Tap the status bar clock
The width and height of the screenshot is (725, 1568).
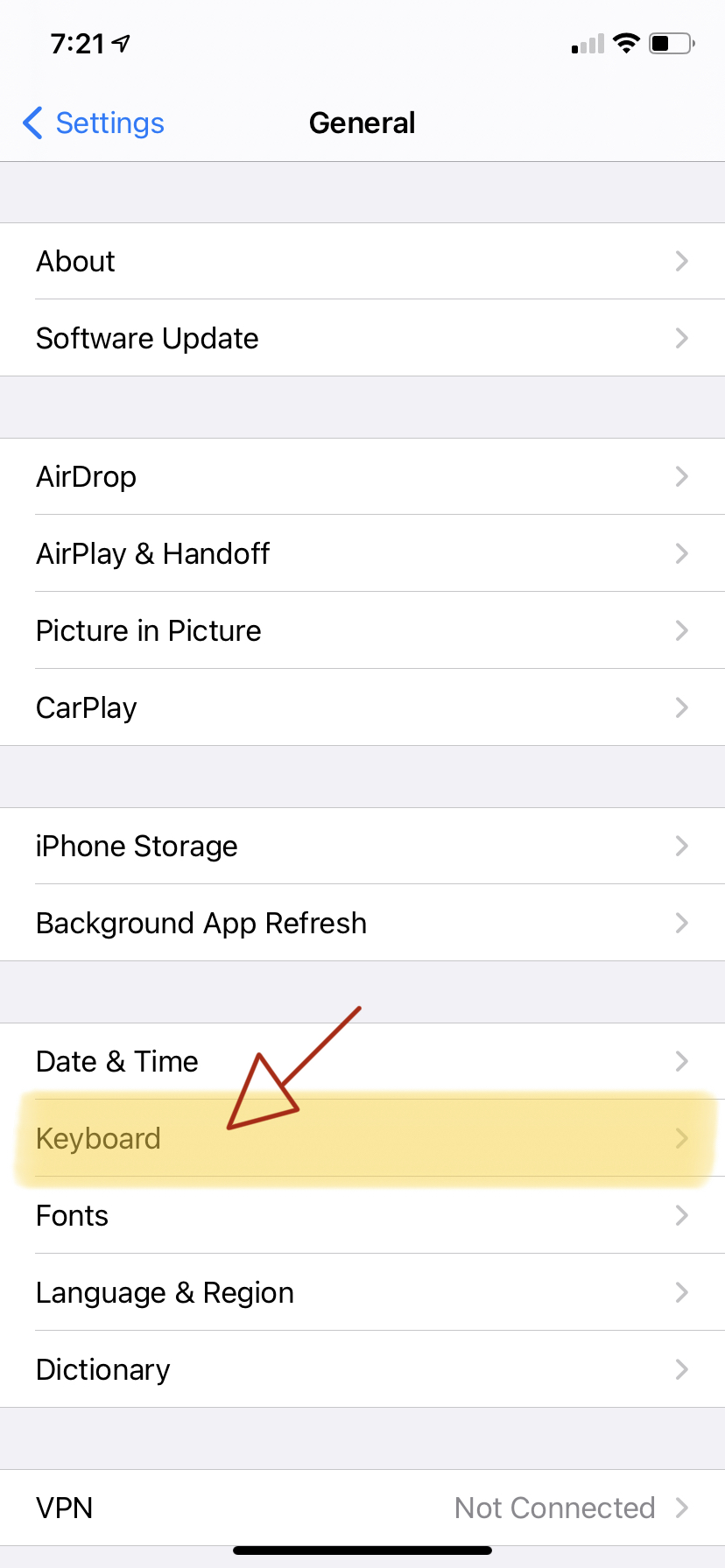[x=79, y=43]
